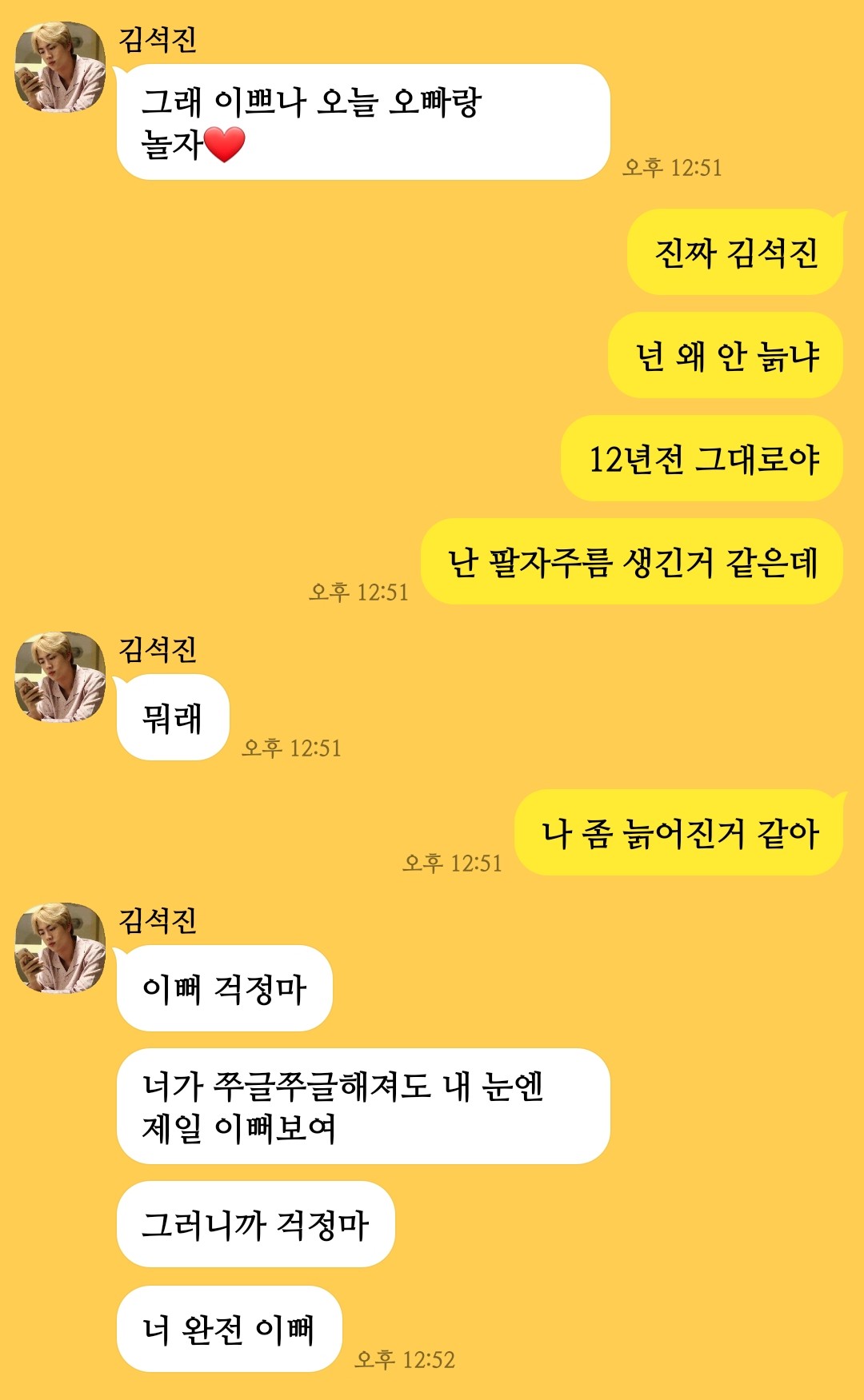View 김석진's profile from the avatar by 이뻐 걱정마

point(60,948)
